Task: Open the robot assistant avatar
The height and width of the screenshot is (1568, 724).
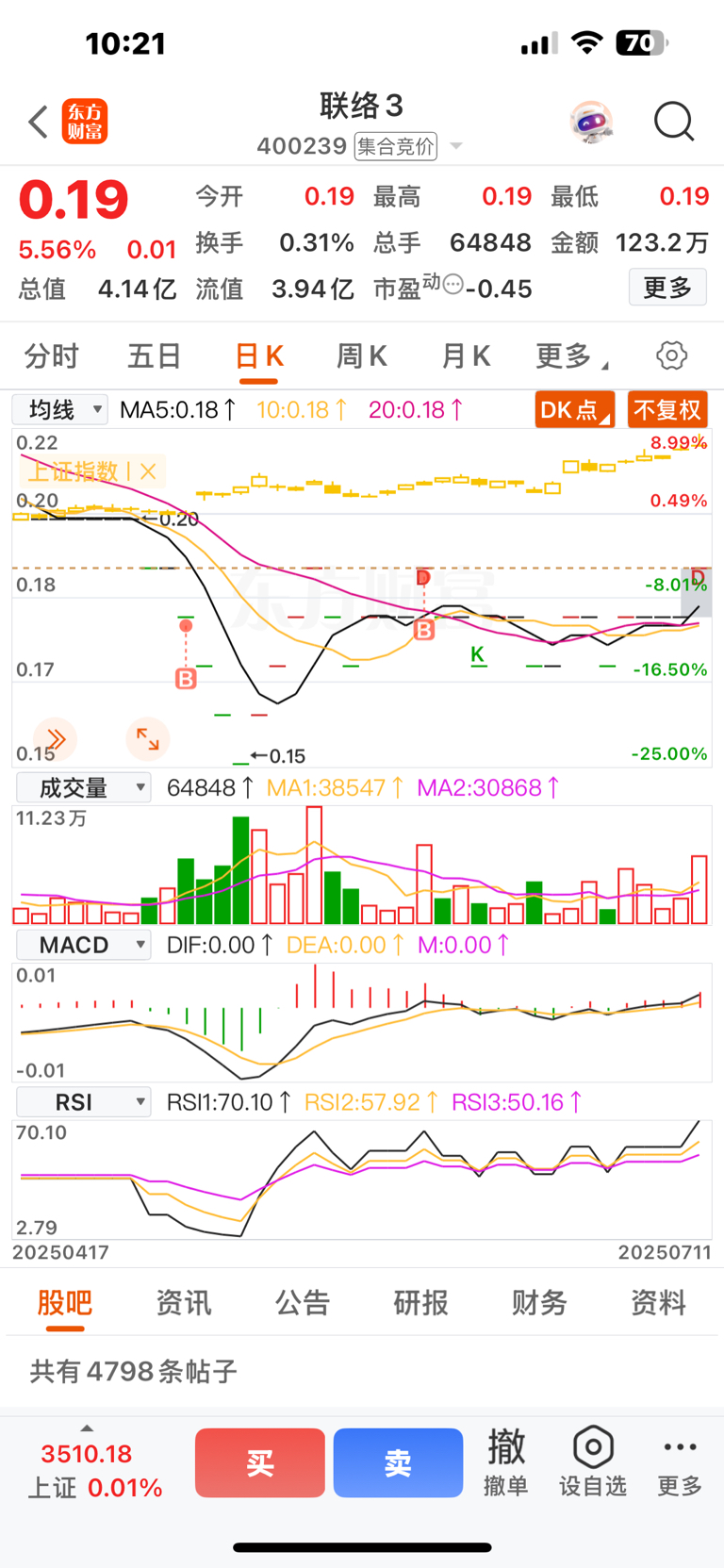Action: point(592,122)
